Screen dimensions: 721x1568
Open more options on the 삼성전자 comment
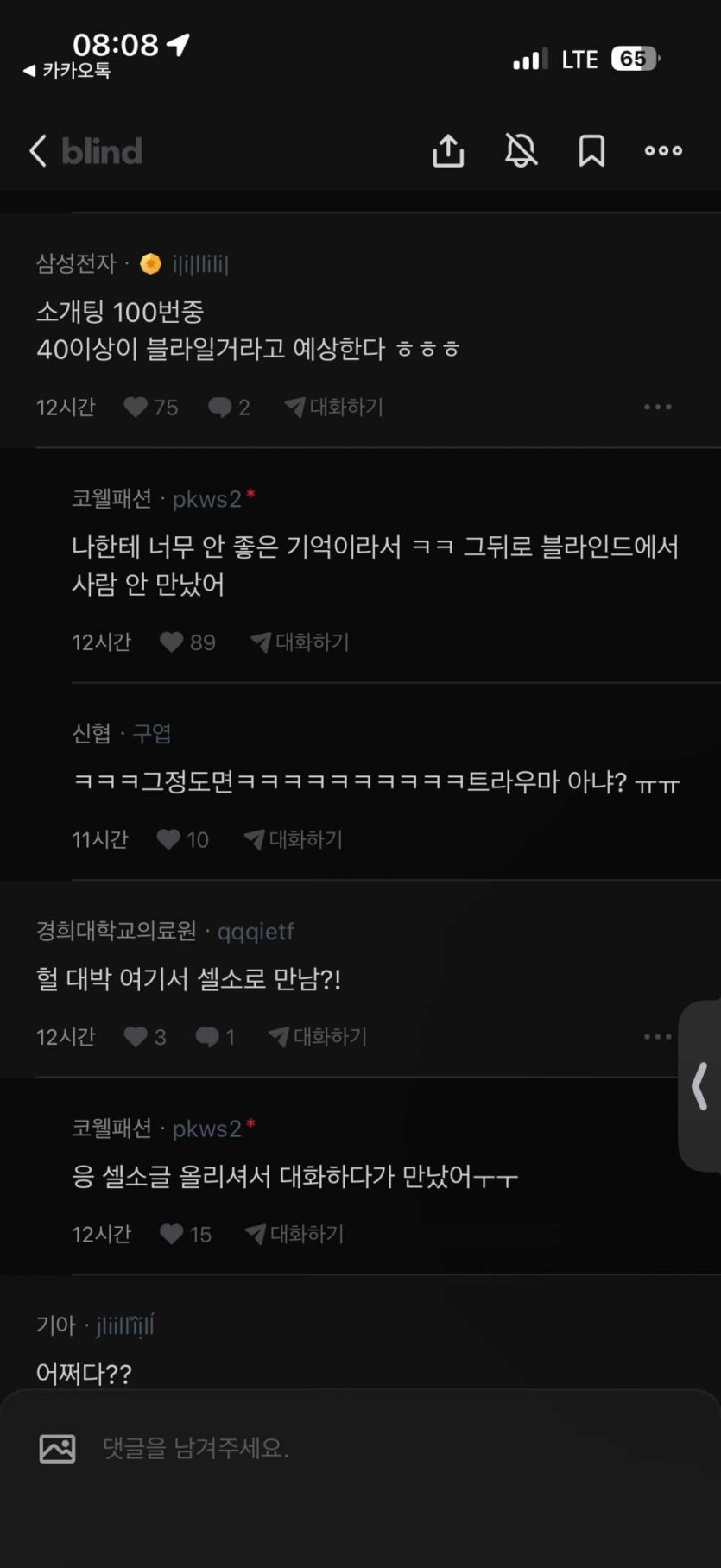point(657,407)
